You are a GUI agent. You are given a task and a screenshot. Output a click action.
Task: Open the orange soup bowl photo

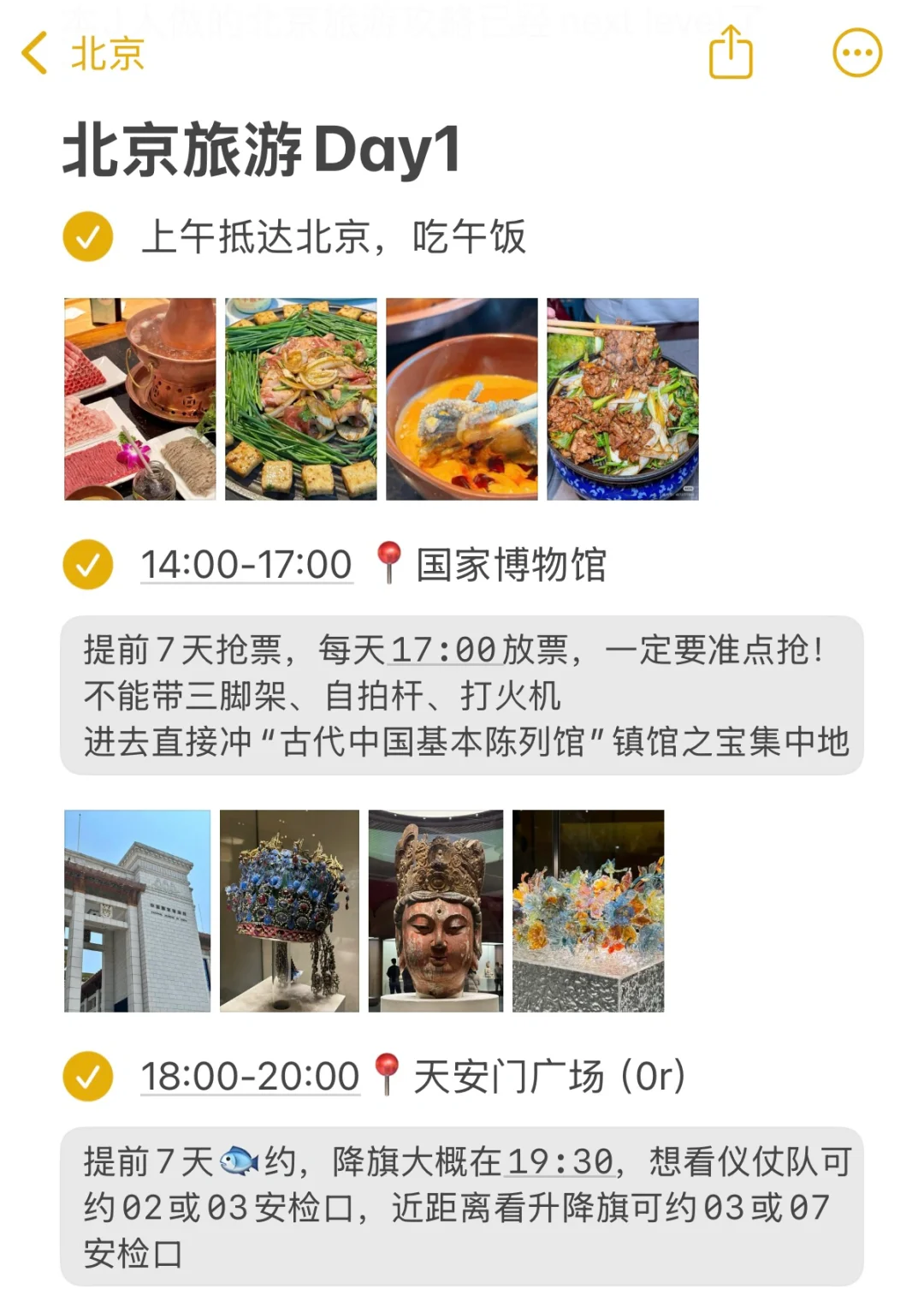click(x=462, y=399)
